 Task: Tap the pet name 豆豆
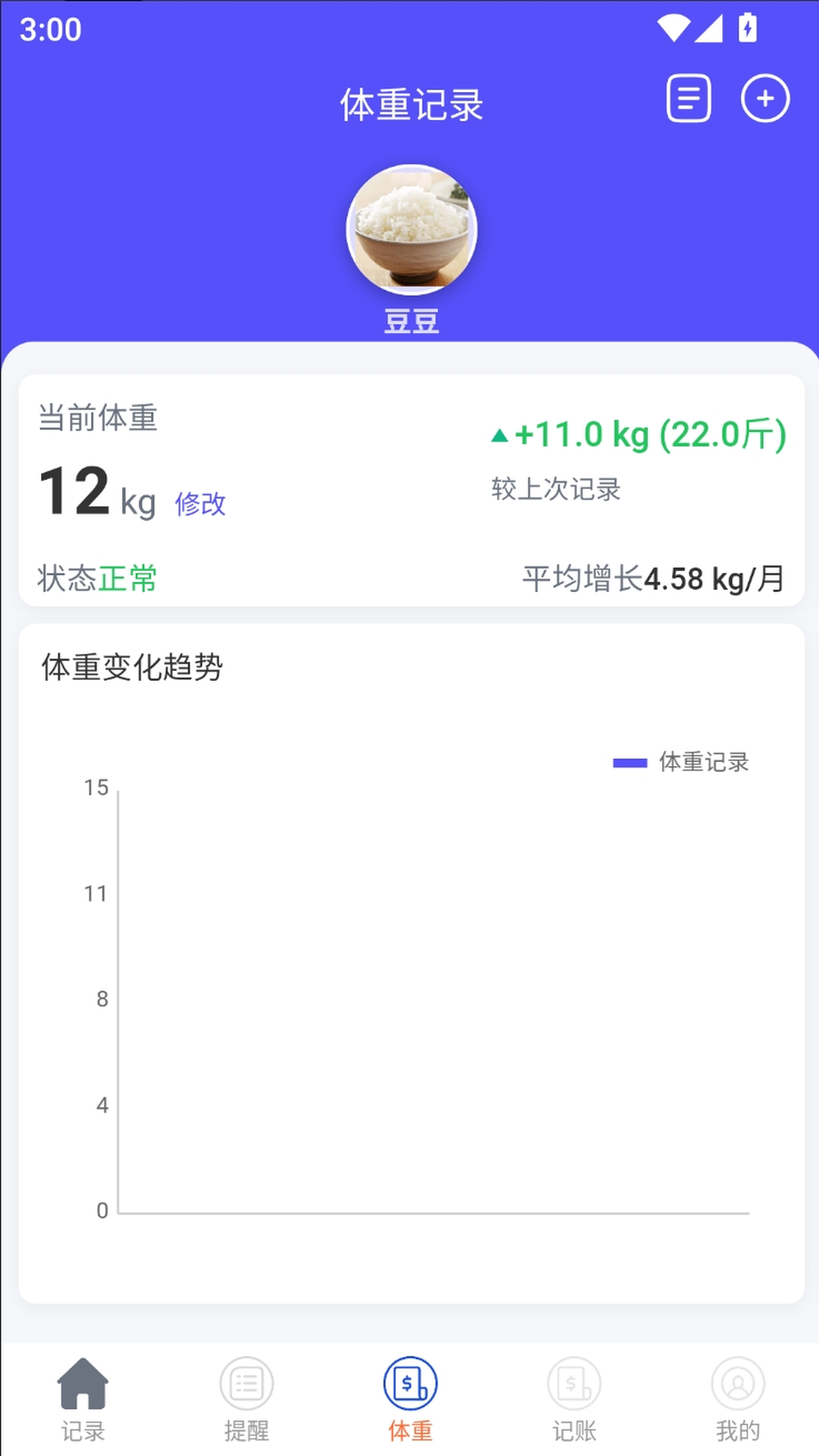(x=409, y=322)
